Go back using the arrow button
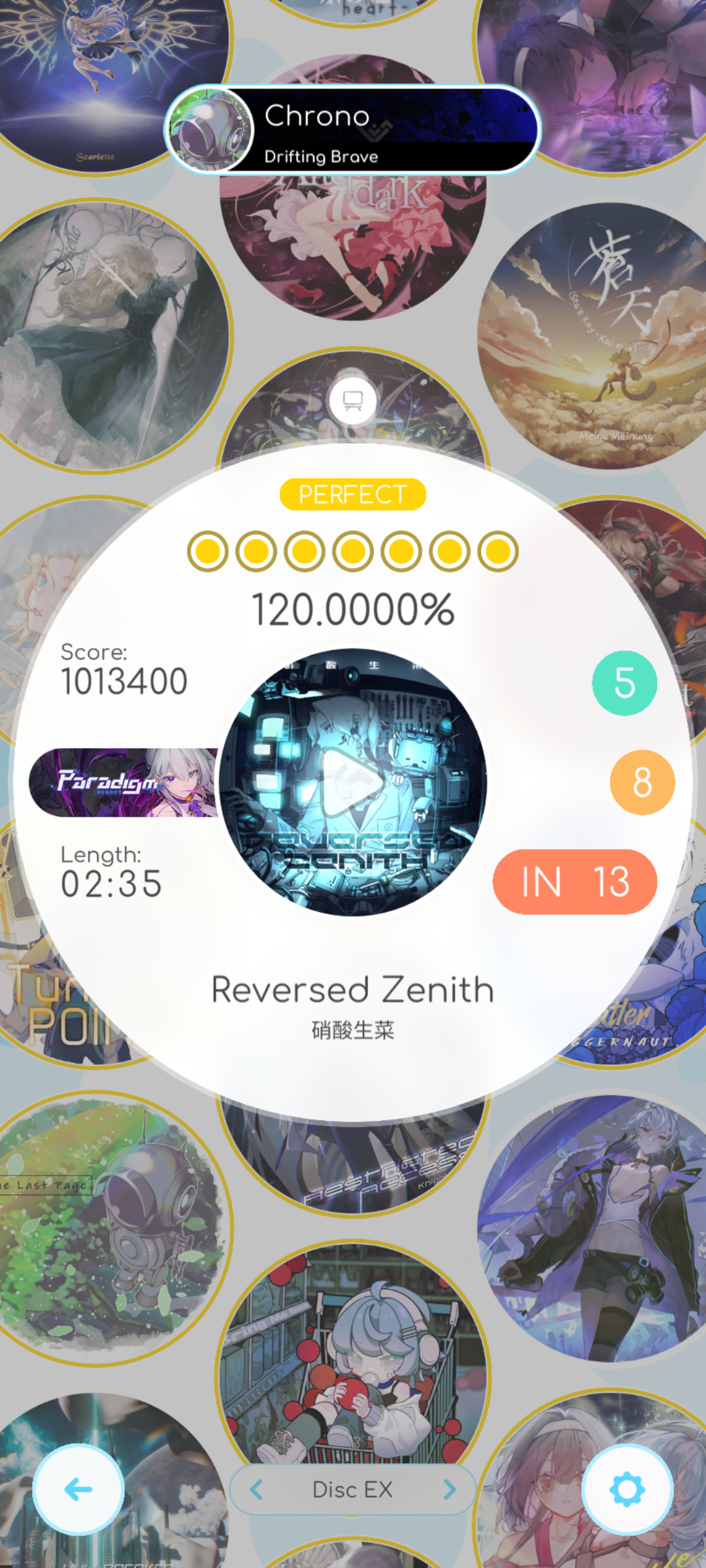The image size is (706, 1568). 78,1490
